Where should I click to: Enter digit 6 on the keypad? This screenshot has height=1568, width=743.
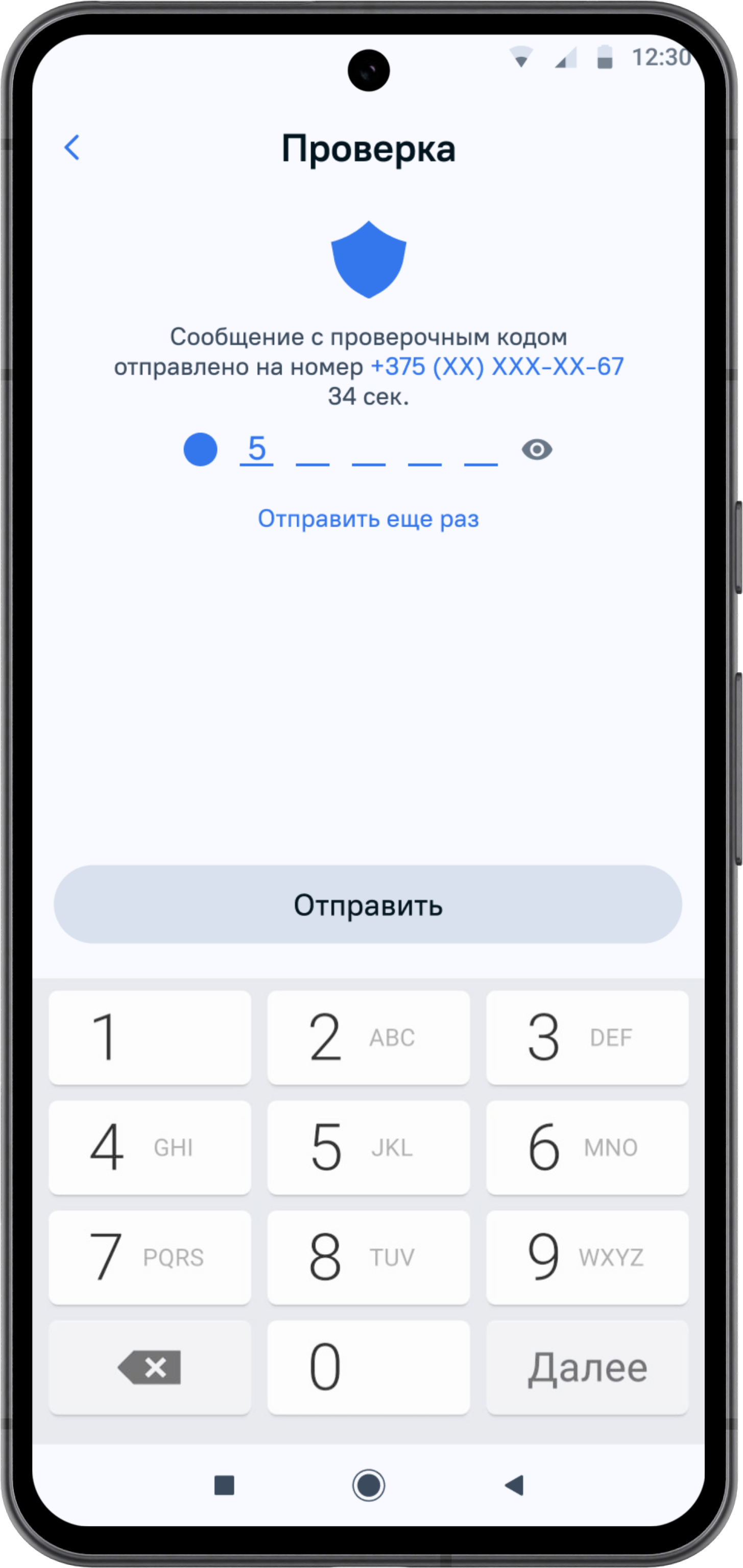click(x=586, y=1147)
